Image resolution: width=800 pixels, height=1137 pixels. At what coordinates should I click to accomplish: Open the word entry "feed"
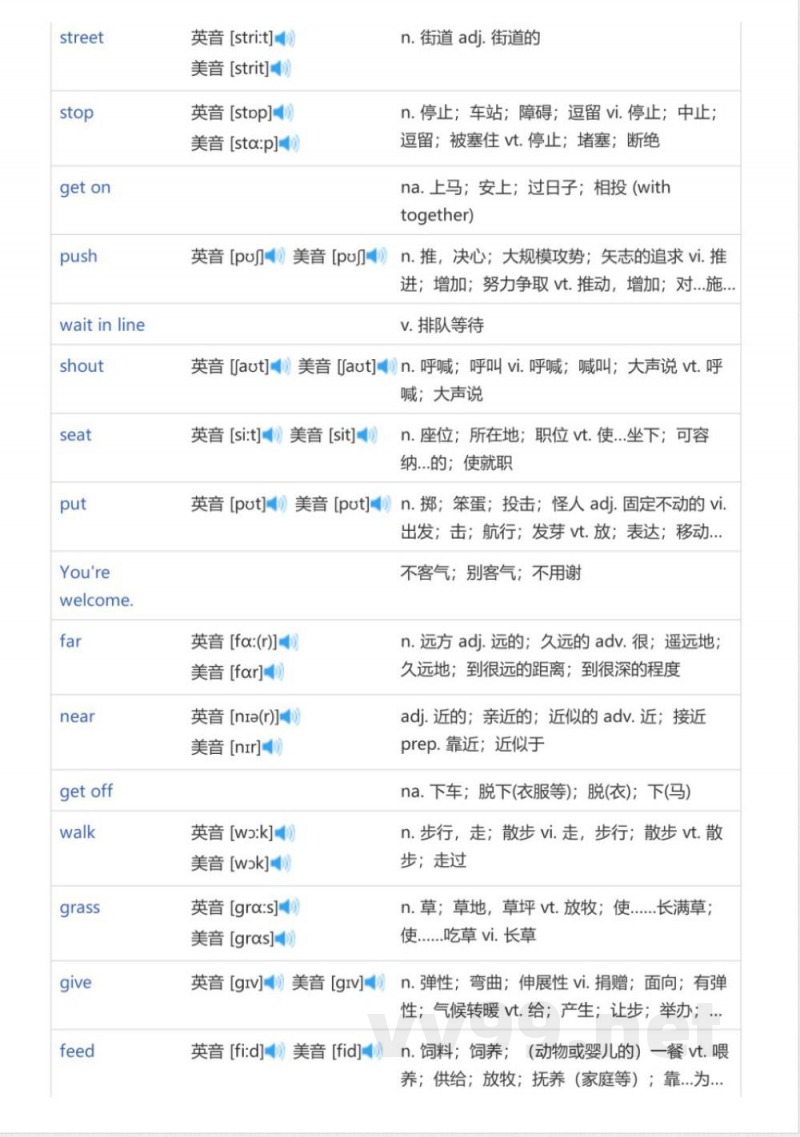[x=77, y=1052]
